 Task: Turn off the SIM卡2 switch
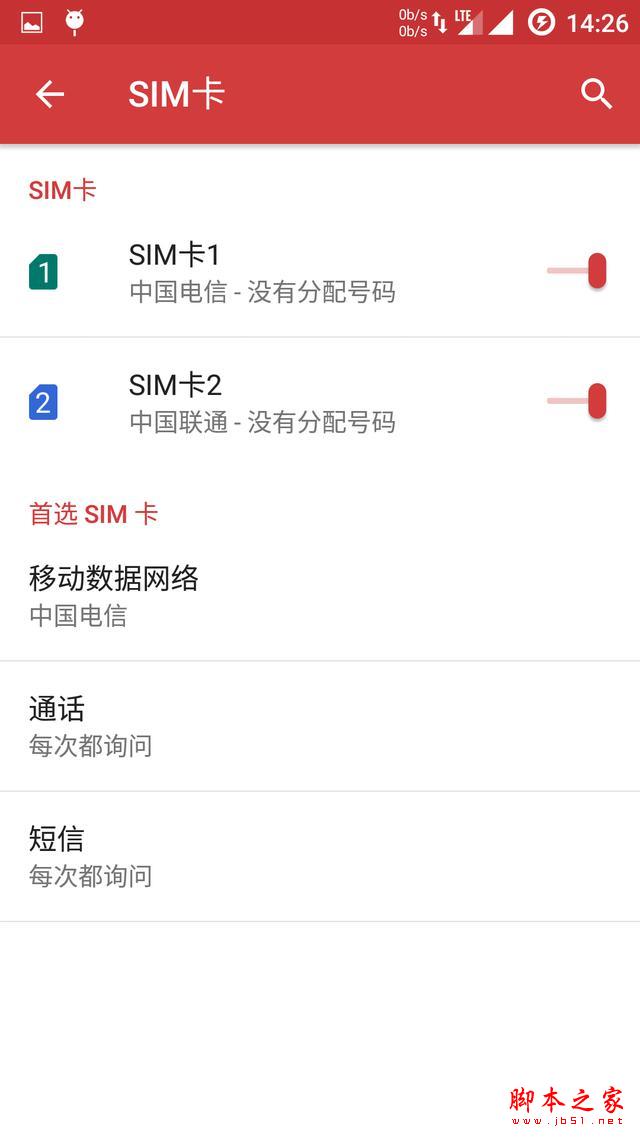tap(580, 401)
